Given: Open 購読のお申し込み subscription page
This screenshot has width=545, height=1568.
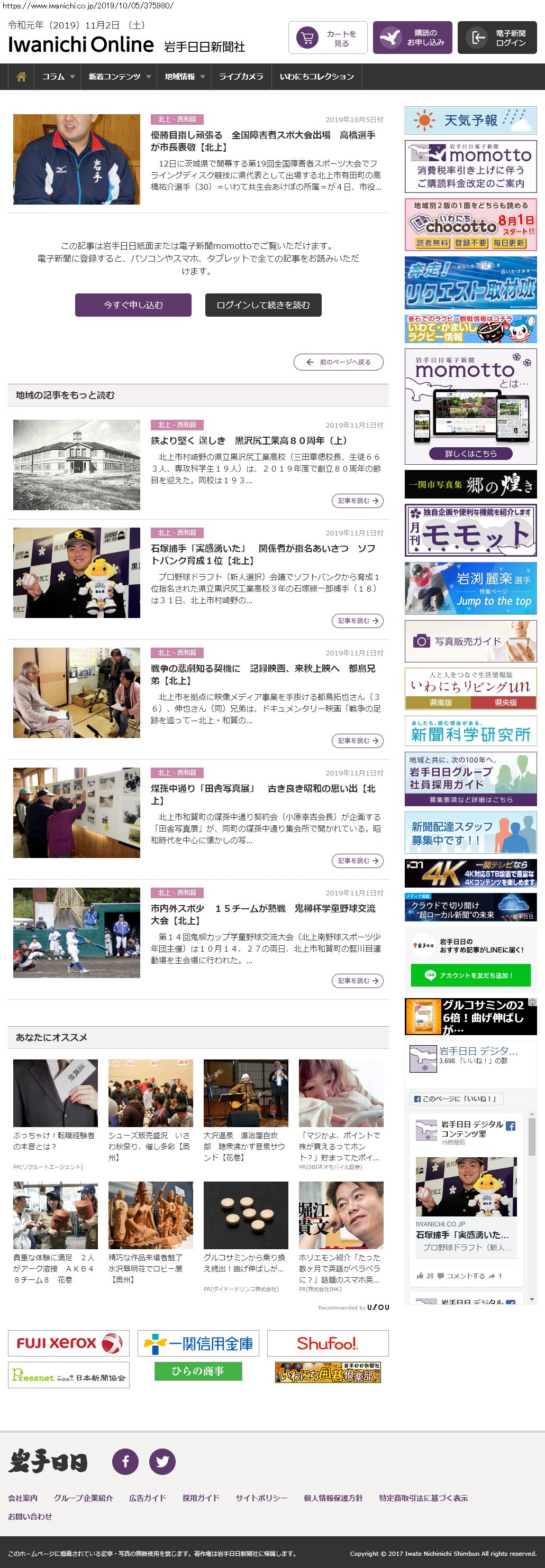Looking at the screenshot, I should click(412, 39).
